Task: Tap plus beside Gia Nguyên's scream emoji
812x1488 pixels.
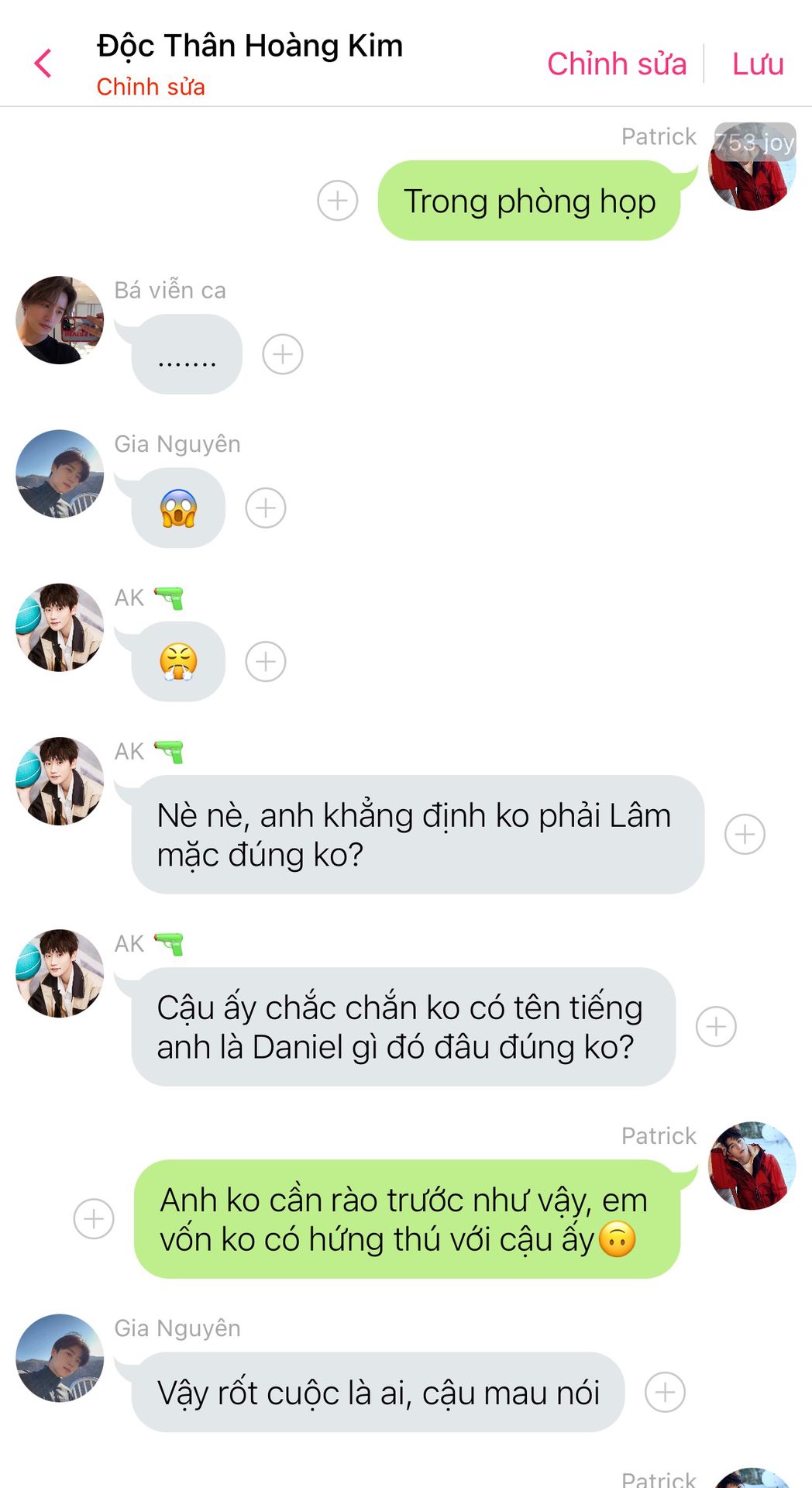Action: pos(266,508)
